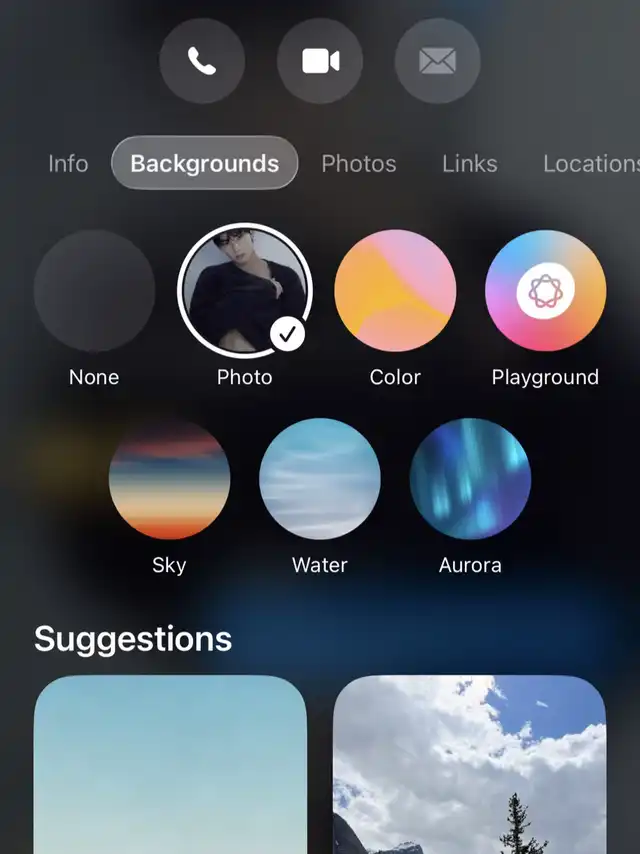Start a video call
Screen dimensions: 640x854
tap(320, 61)
